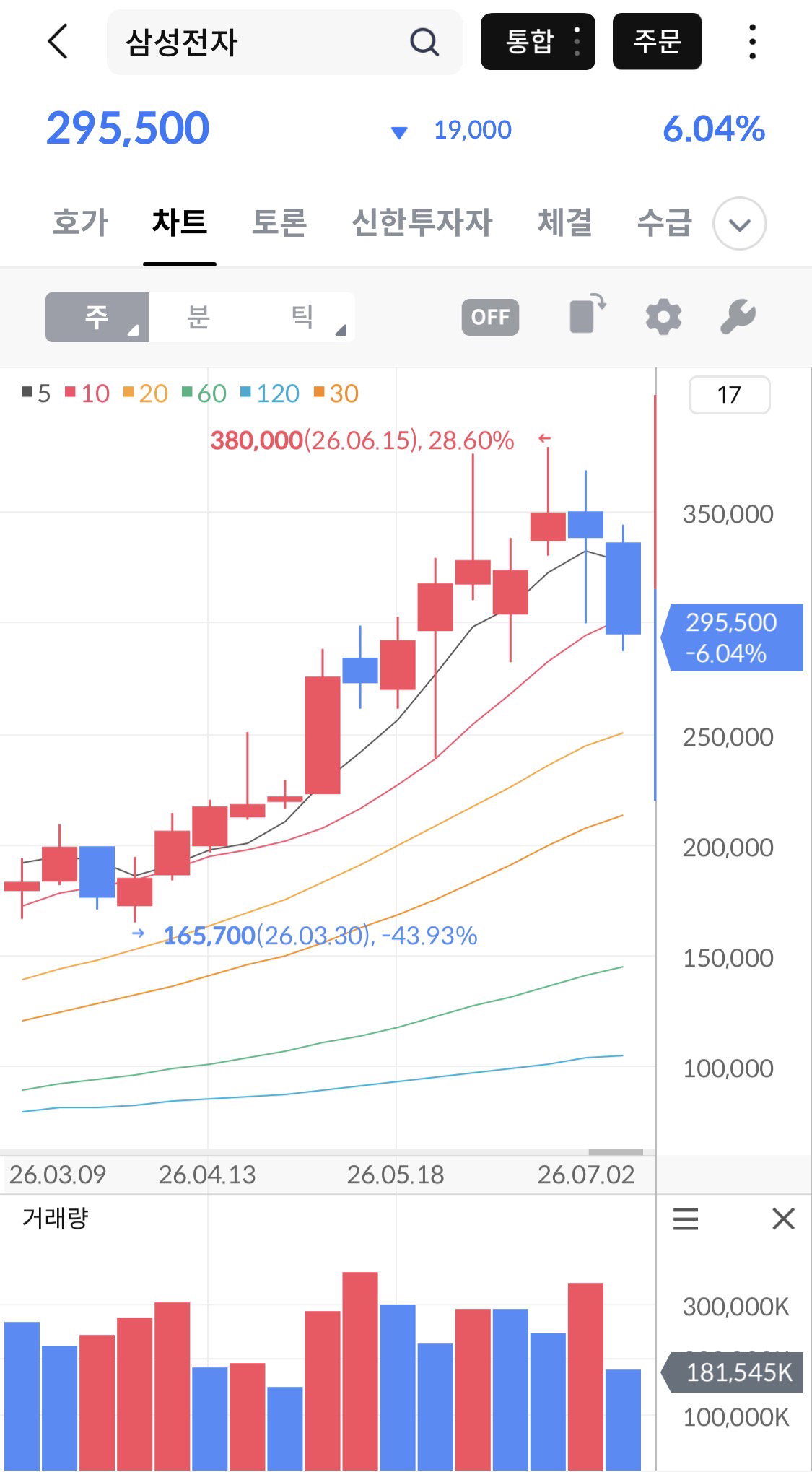
Task: Open the 통합 market selector
Action: click(538, 41)
